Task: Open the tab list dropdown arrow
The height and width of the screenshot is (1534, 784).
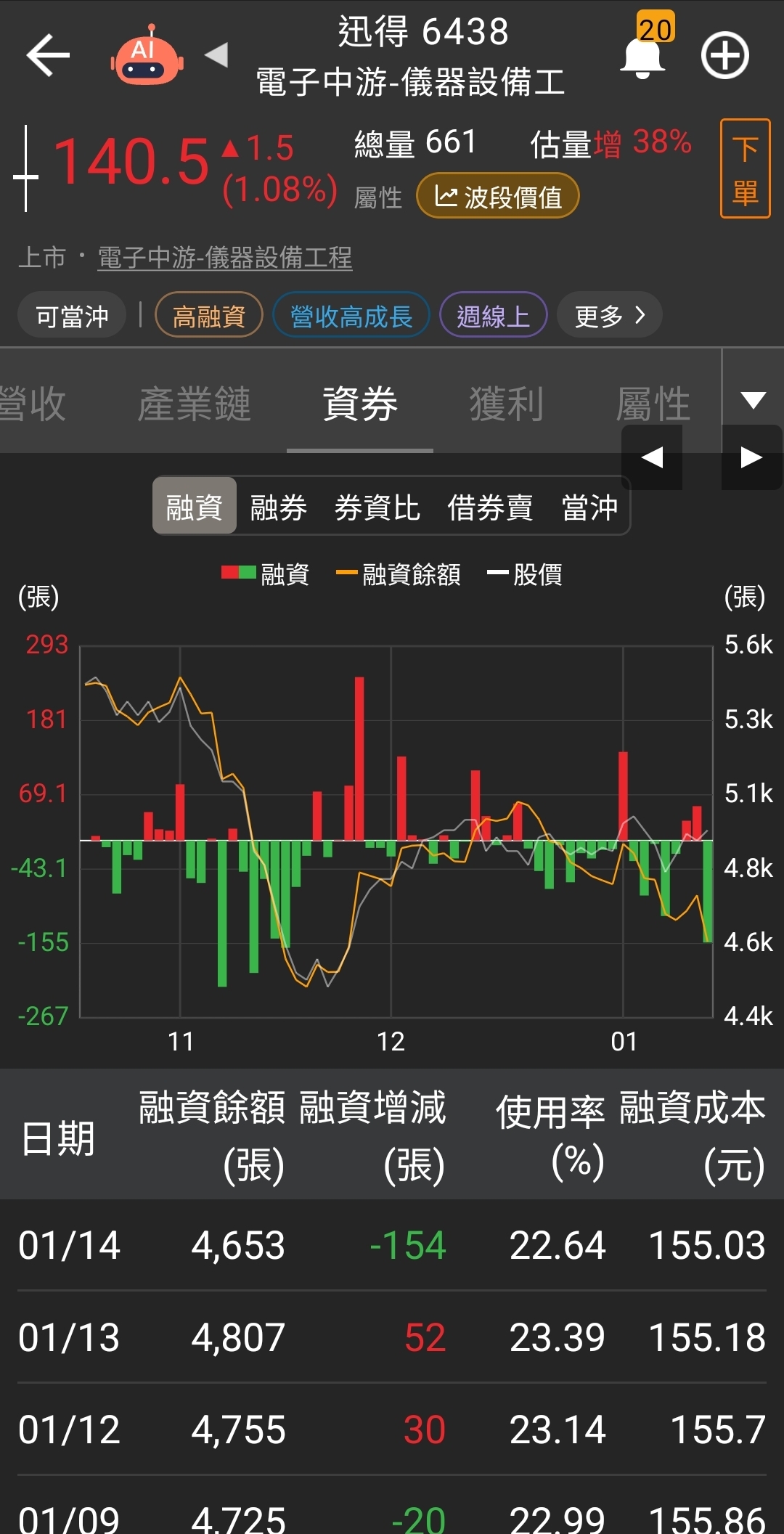Action: [x=753, y=400]
